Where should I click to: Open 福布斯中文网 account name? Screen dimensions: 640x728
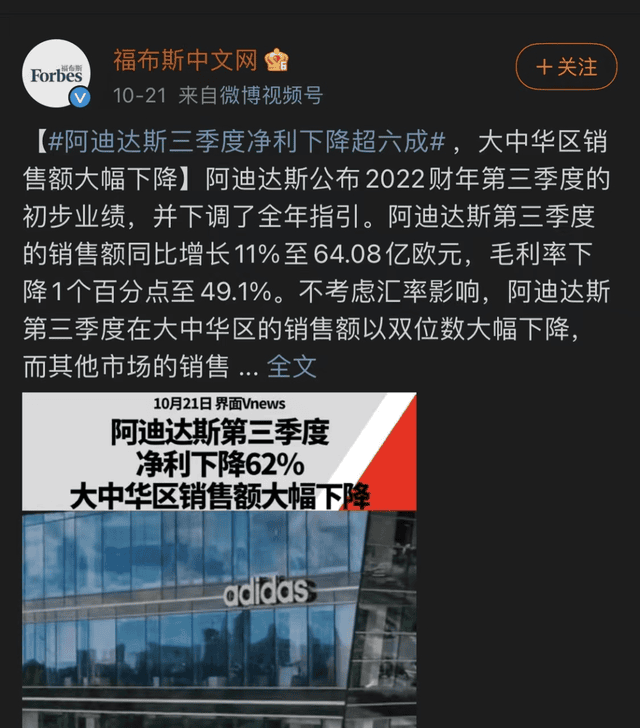[x=186, y=60]
